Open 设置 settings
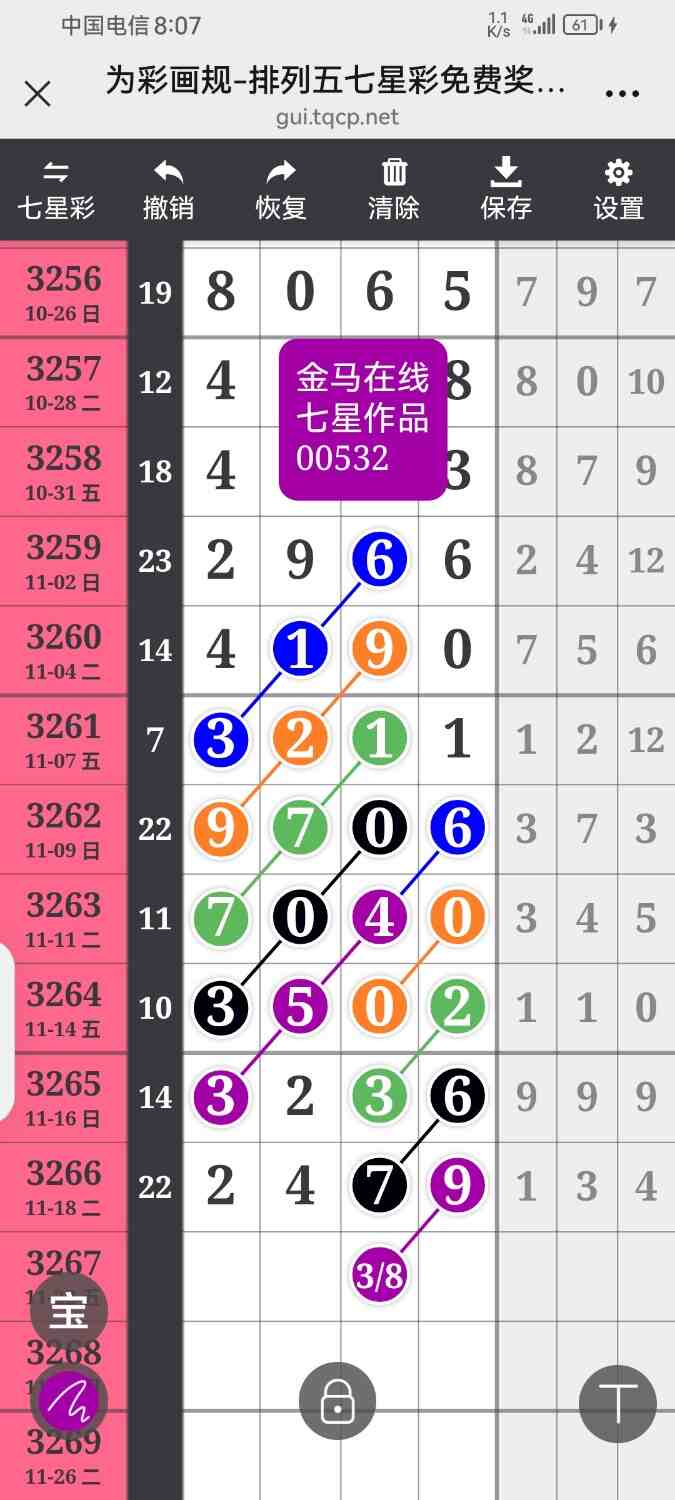This screenshot has height=1500, width=675. coord(619,190)
